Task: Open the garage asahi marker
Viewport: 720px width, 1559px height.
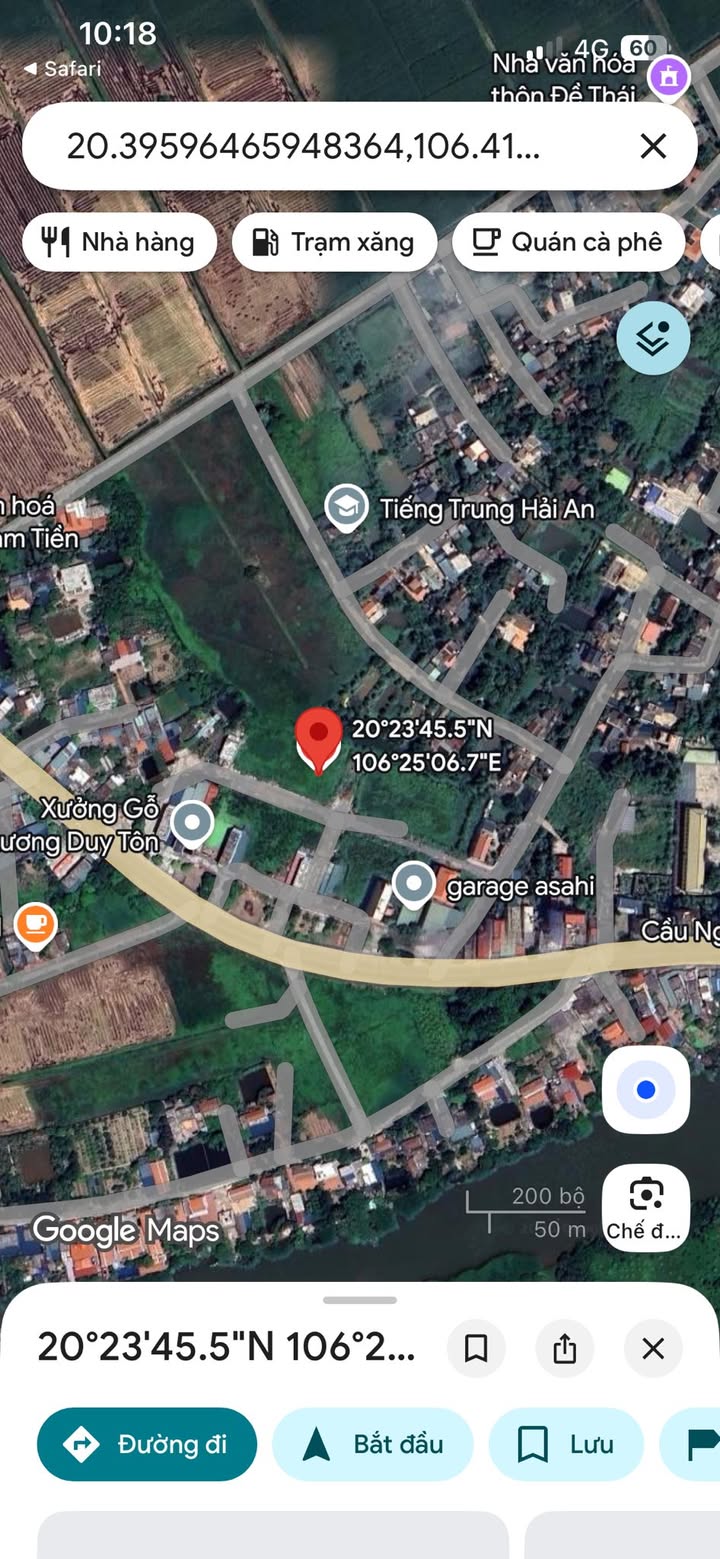Action: 413,885
